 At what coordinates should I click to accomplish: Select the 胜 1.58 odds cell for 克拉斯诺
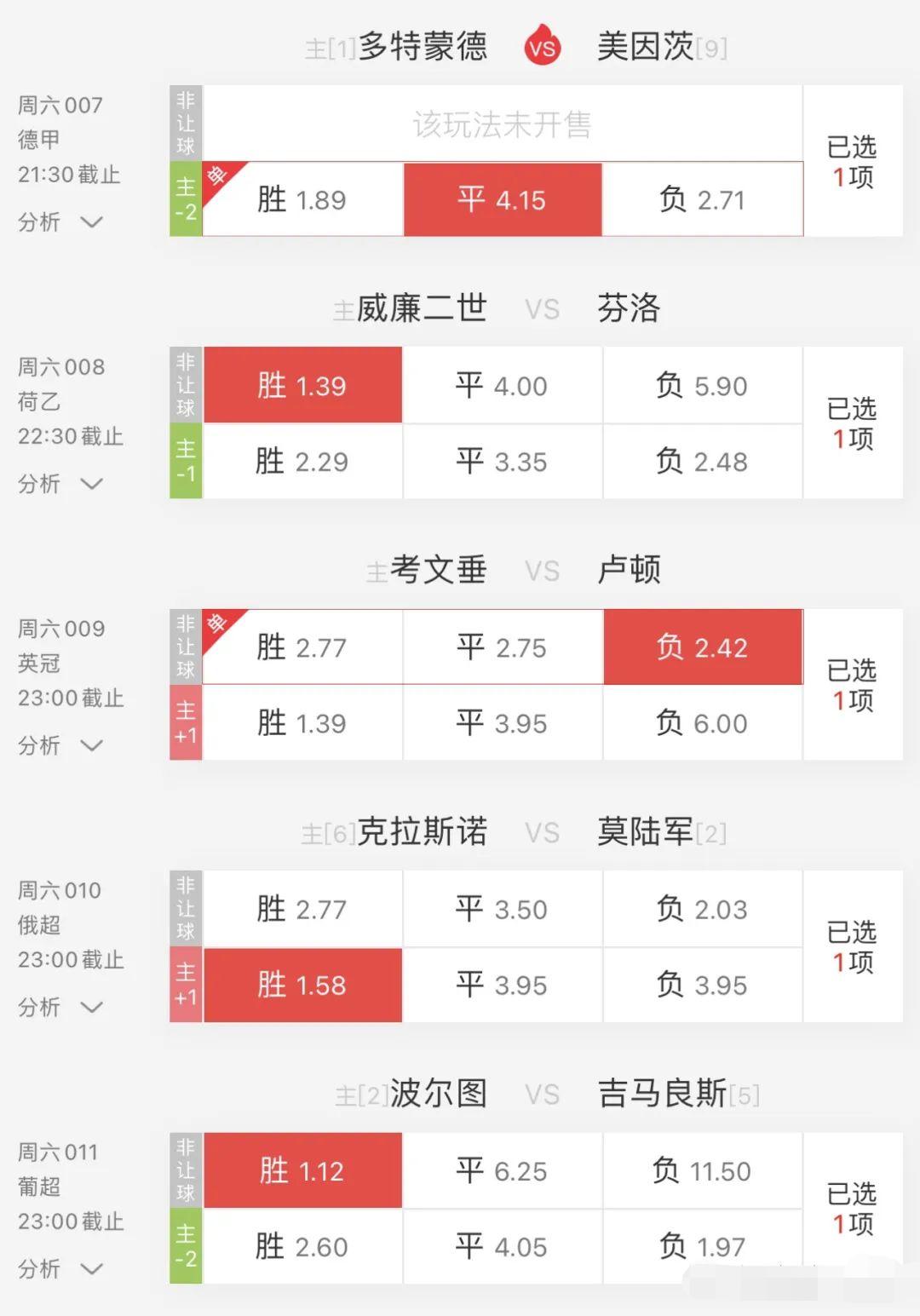(302, 985)
